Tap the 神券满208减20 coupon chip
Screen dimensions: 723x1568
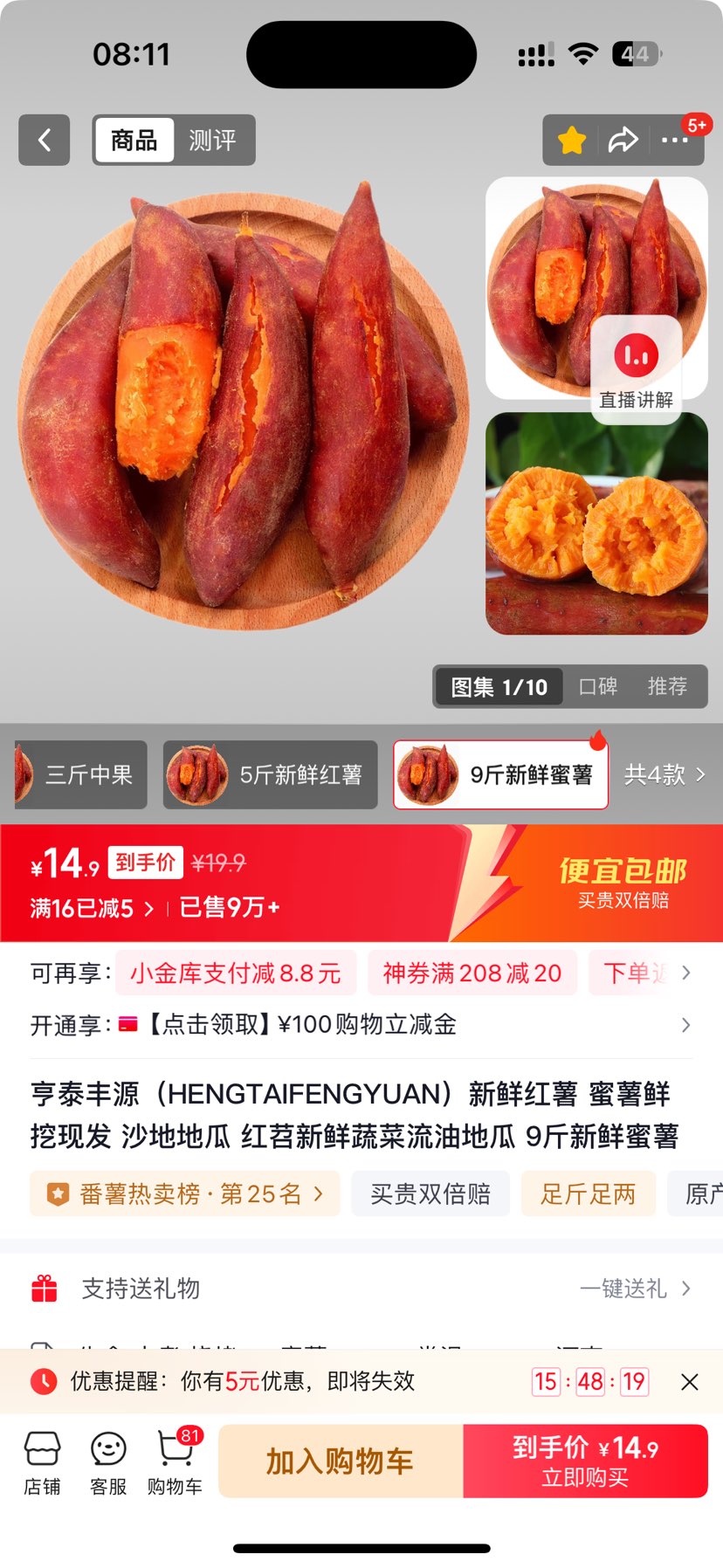click(x=472, y=973)
